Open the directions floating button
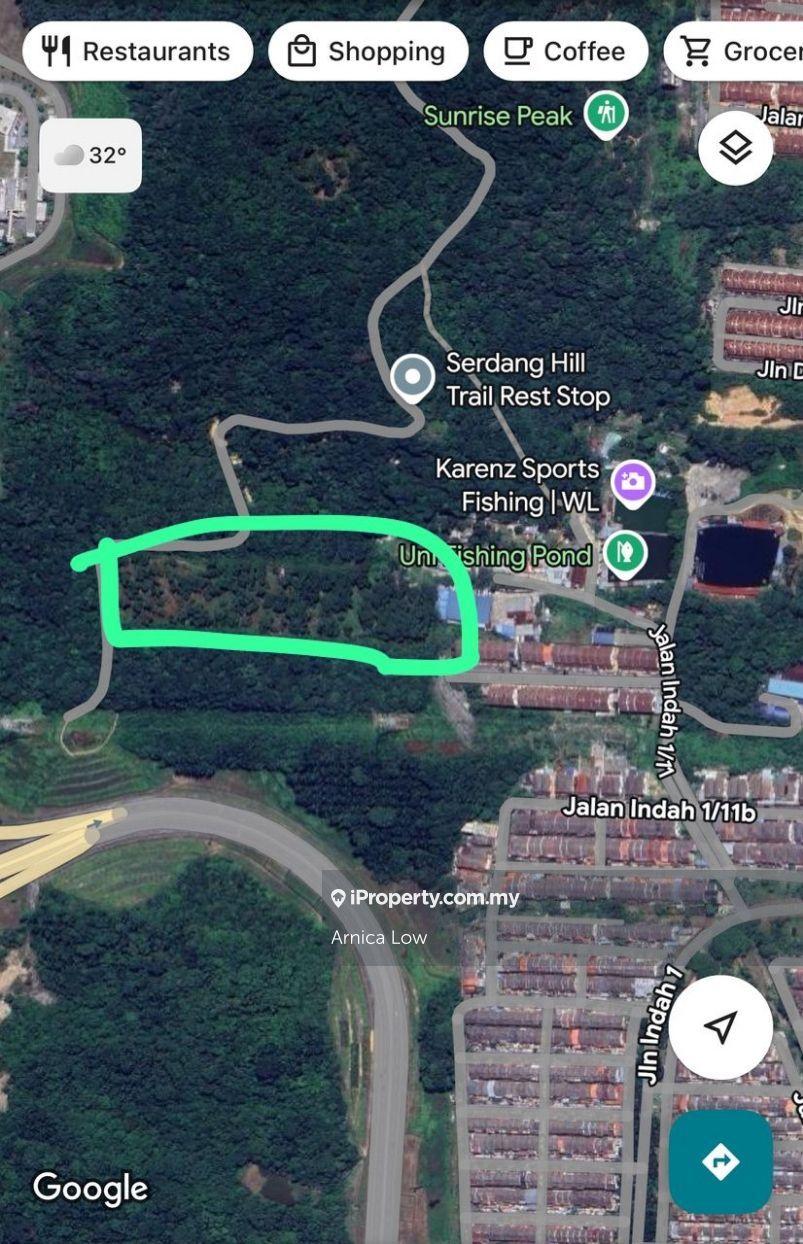Viewport: 803px width, 1244px height. coord(720,1161)
